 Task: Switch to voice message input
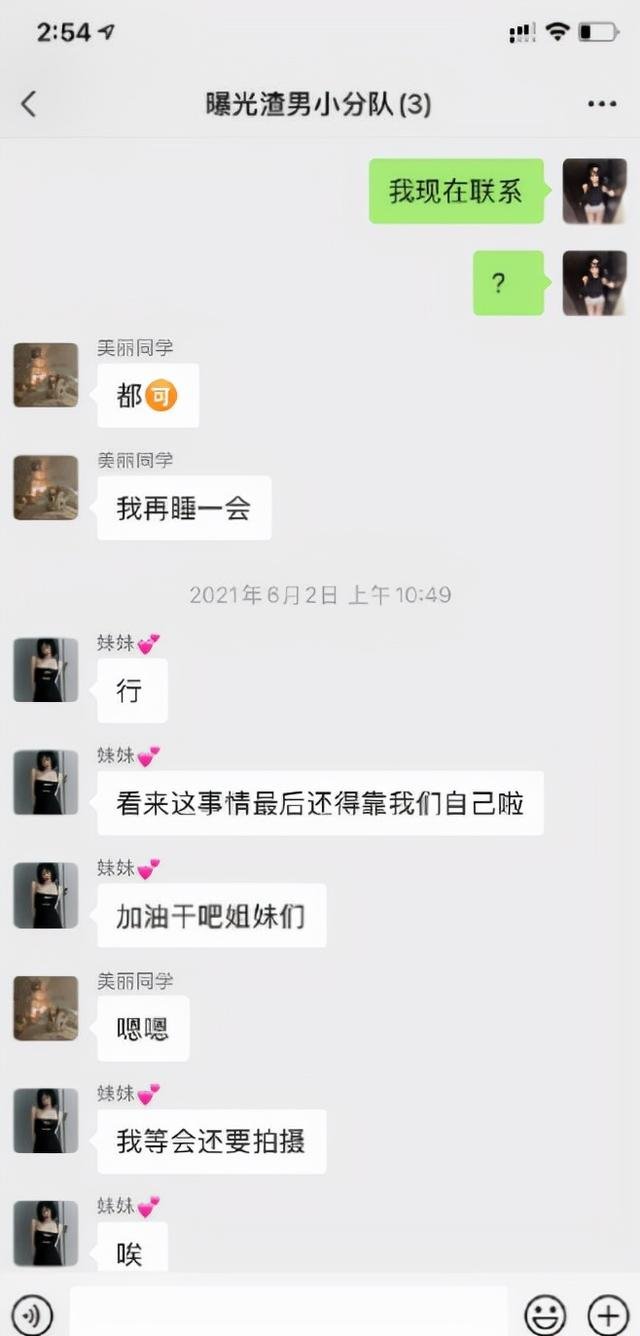[33, 1312]
